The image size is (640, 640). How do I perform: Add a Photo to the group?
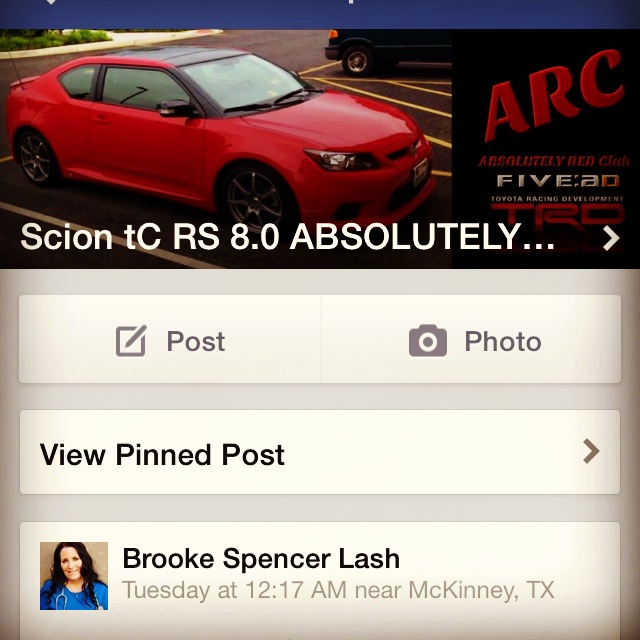pos(474,341)
